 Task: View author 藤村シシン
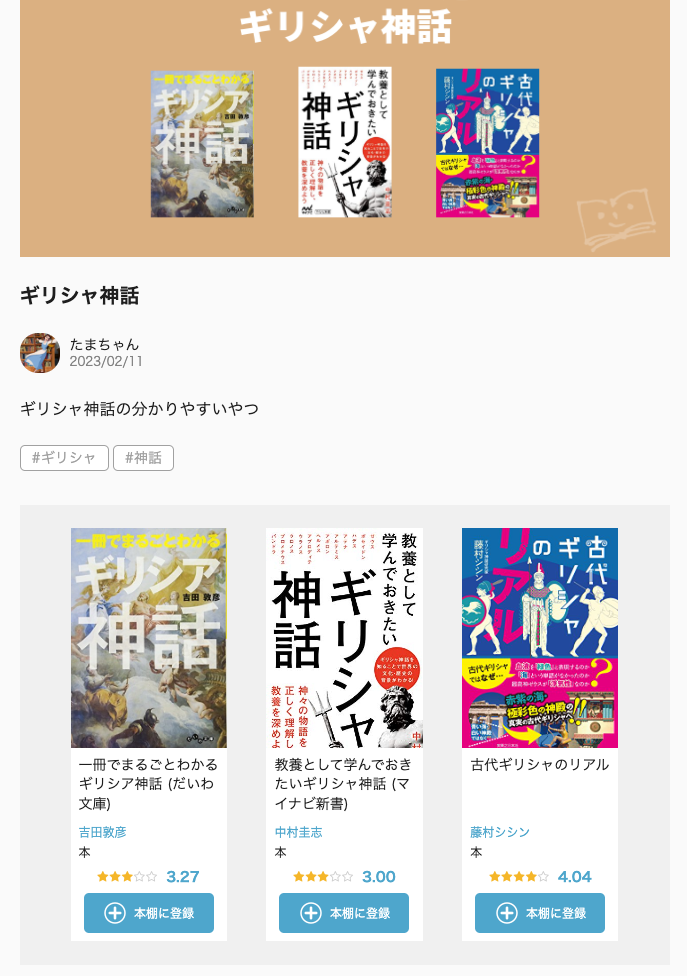500,832
